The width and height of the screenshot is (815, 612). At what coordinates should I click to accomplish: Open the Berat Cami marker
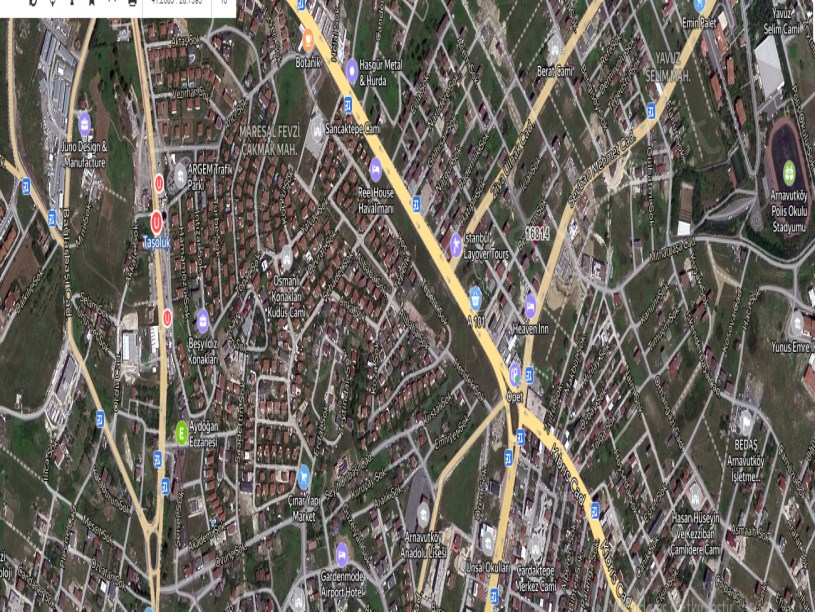[555, 48]
